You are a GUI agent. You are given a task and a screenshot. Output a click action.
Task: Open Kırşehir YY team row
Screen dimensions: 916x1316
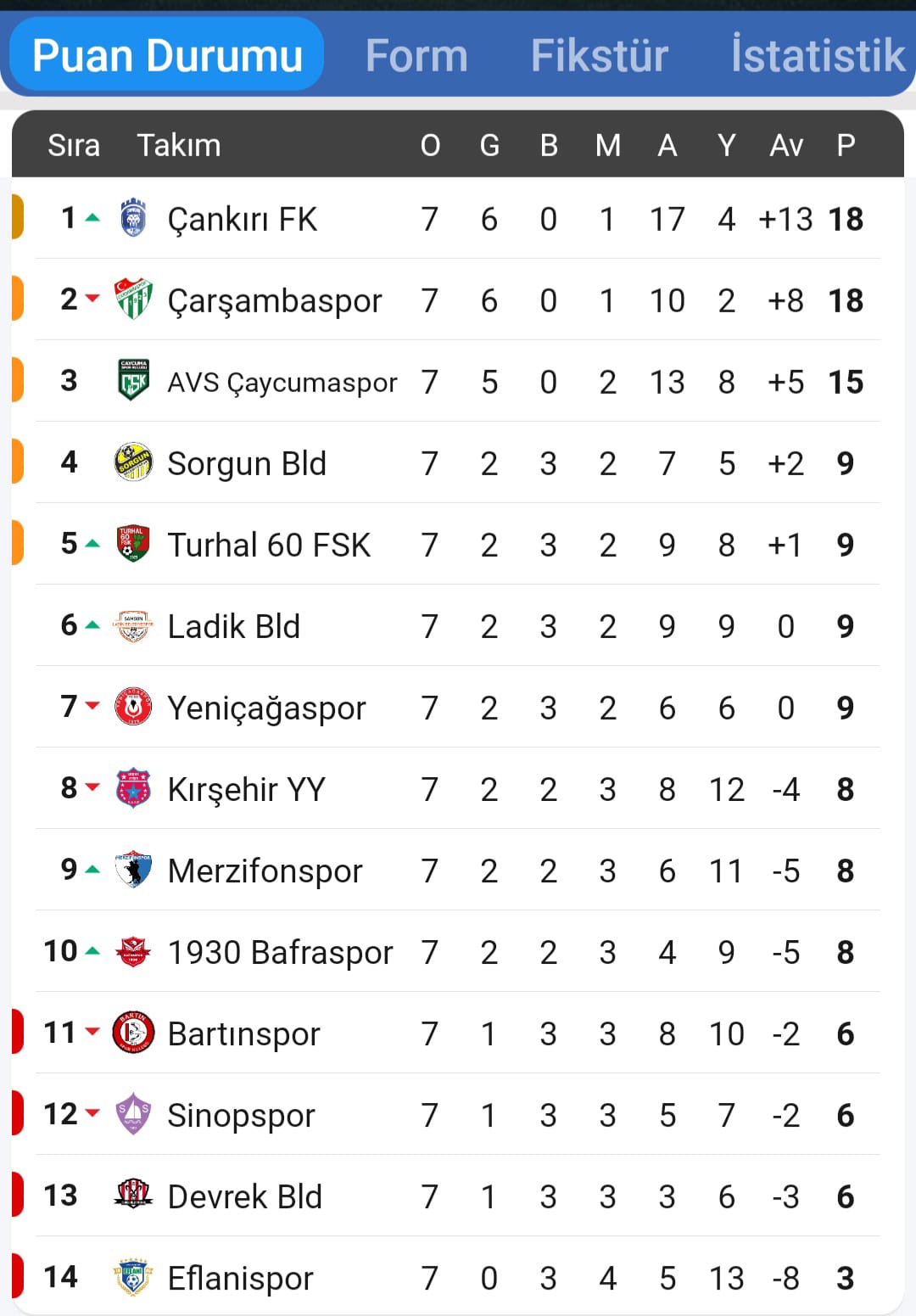pyautogui.click(x=246, y=790)
